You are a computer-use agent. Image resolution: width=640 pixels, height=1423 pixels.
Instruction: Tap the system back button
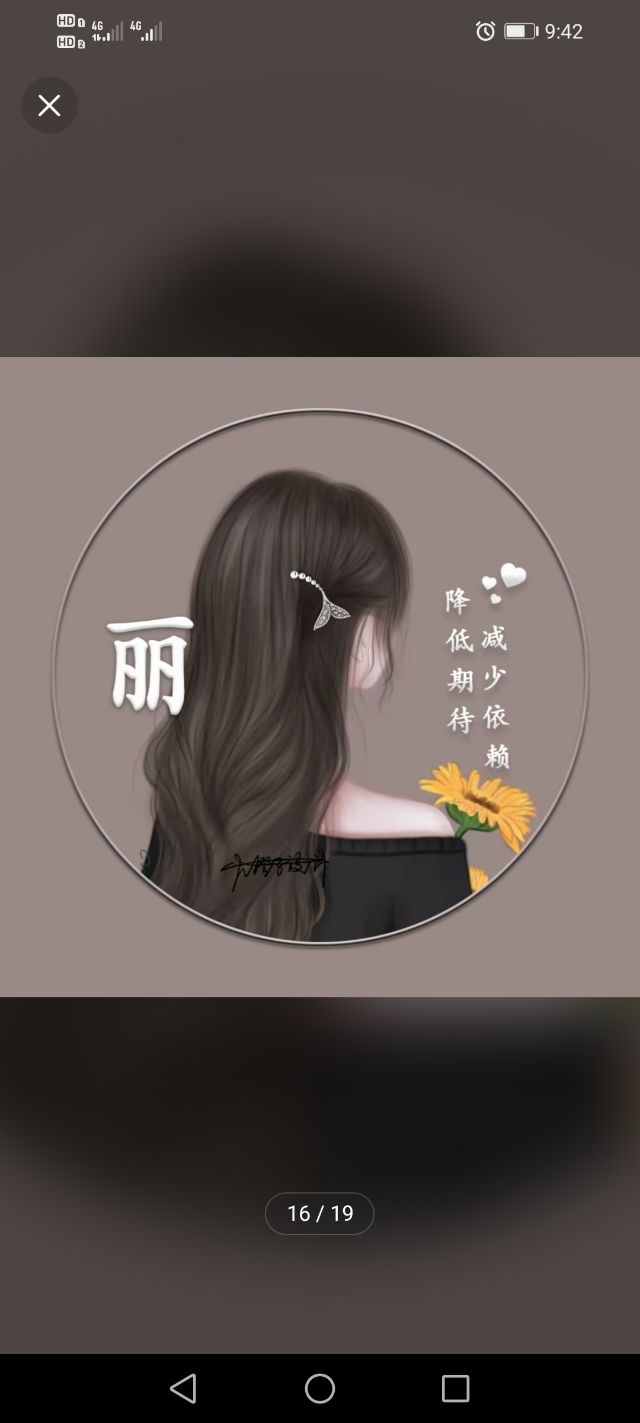click(183, 1388)
